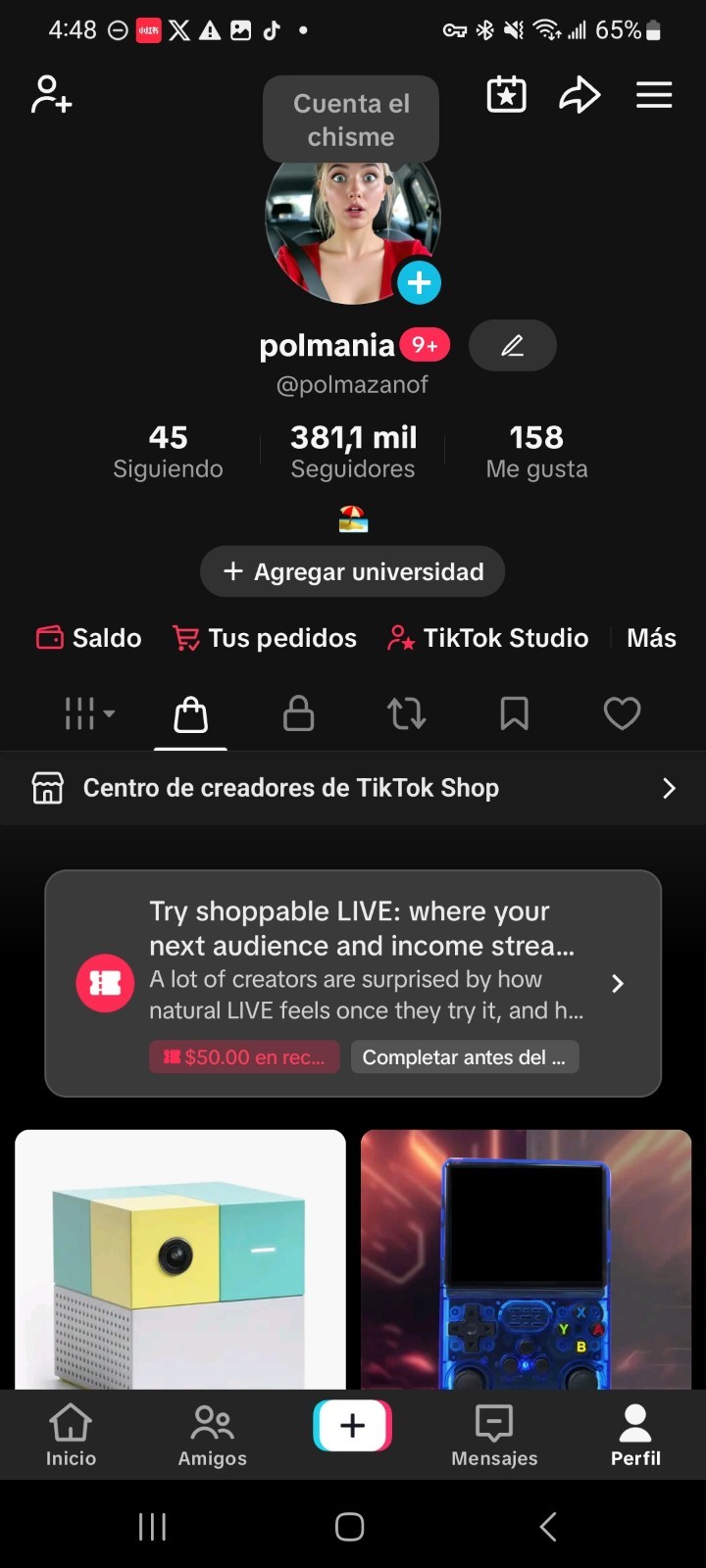Expand the shoppable LIVE banner chevron
Screen dimensions: 706x1568
(618, 983)
